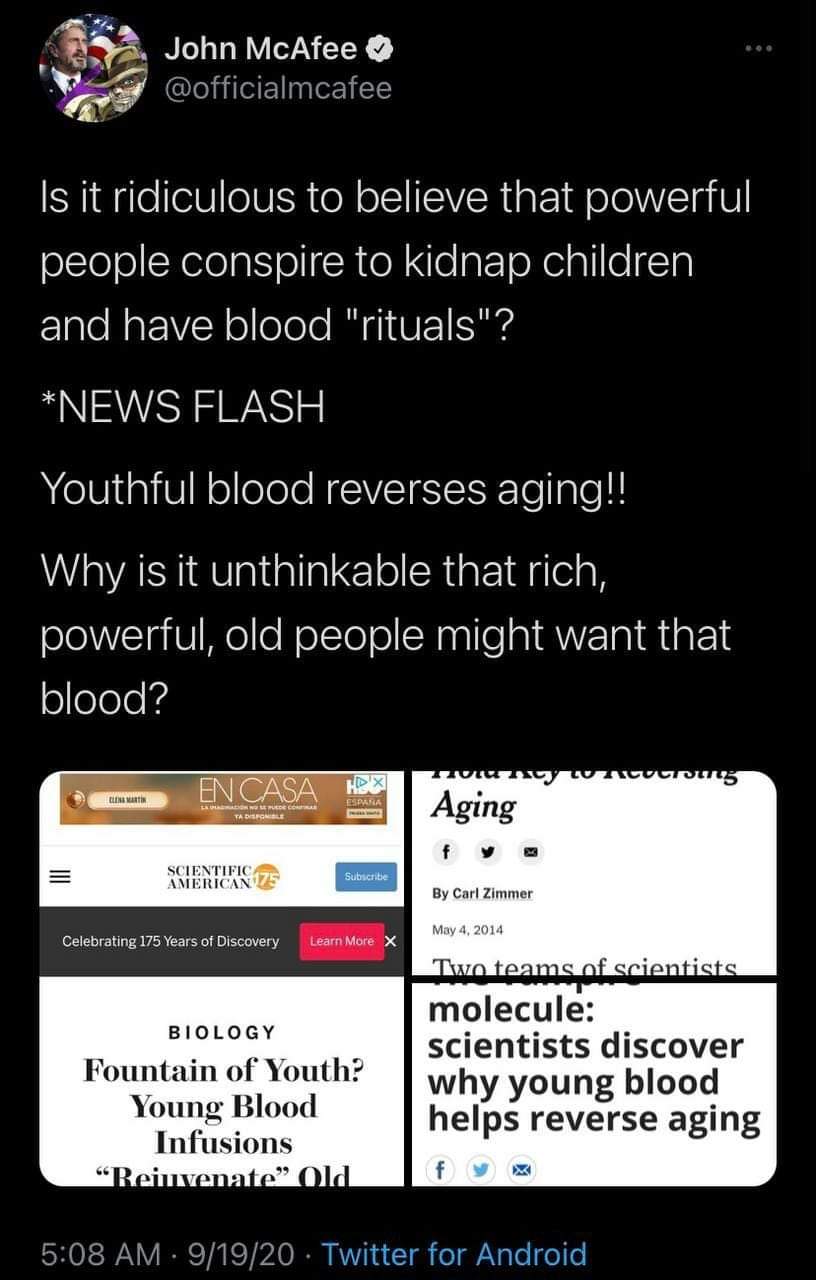Open John McAfee's profile picture
The height and width of the screenshot is (1280, 816).
click(93, 68)
